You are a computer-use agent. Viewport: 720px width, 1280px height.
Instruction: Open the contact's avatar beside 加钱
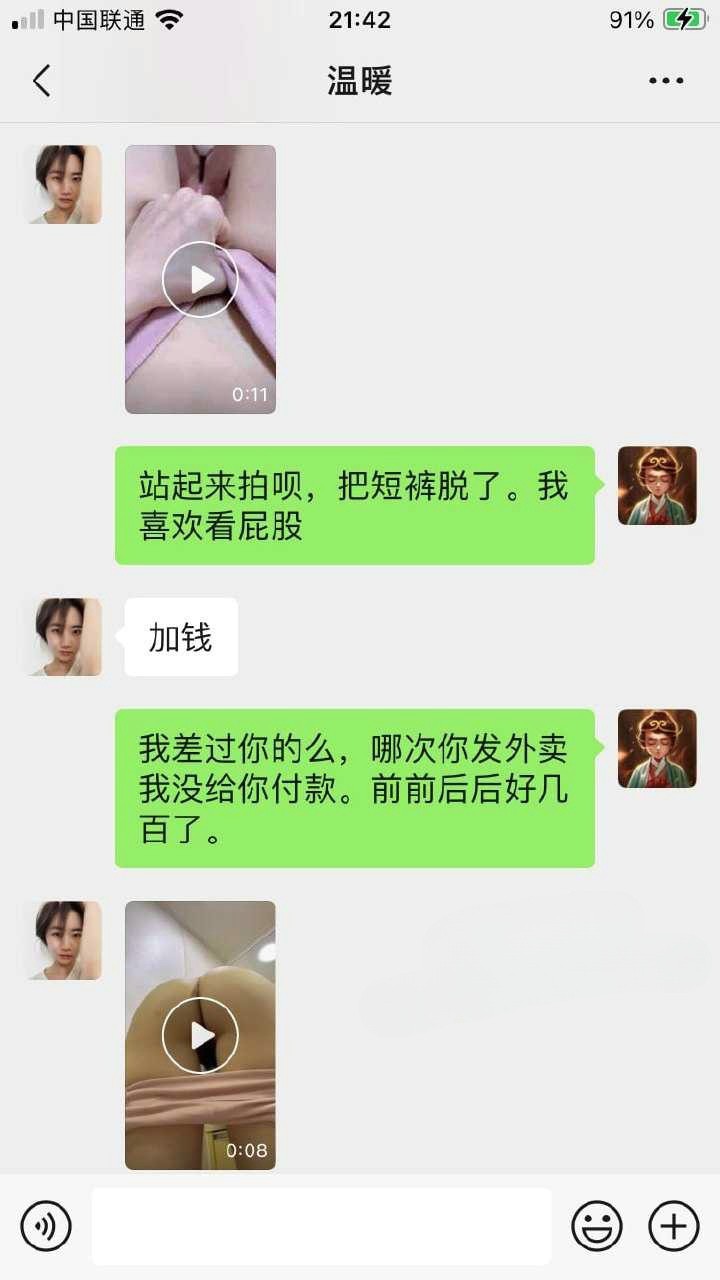[x=63, y=637]
